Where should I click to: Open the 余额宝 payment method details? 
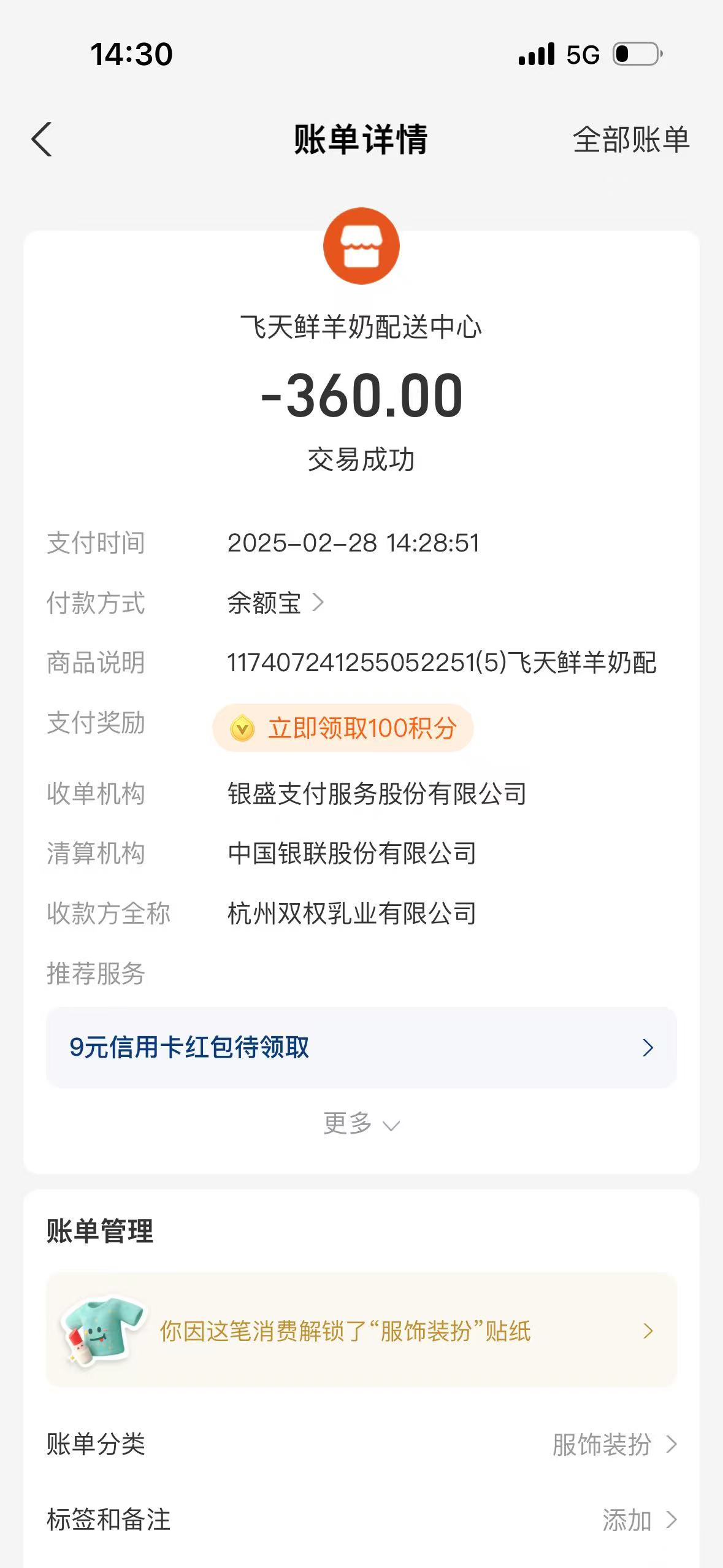coord(275,603)
